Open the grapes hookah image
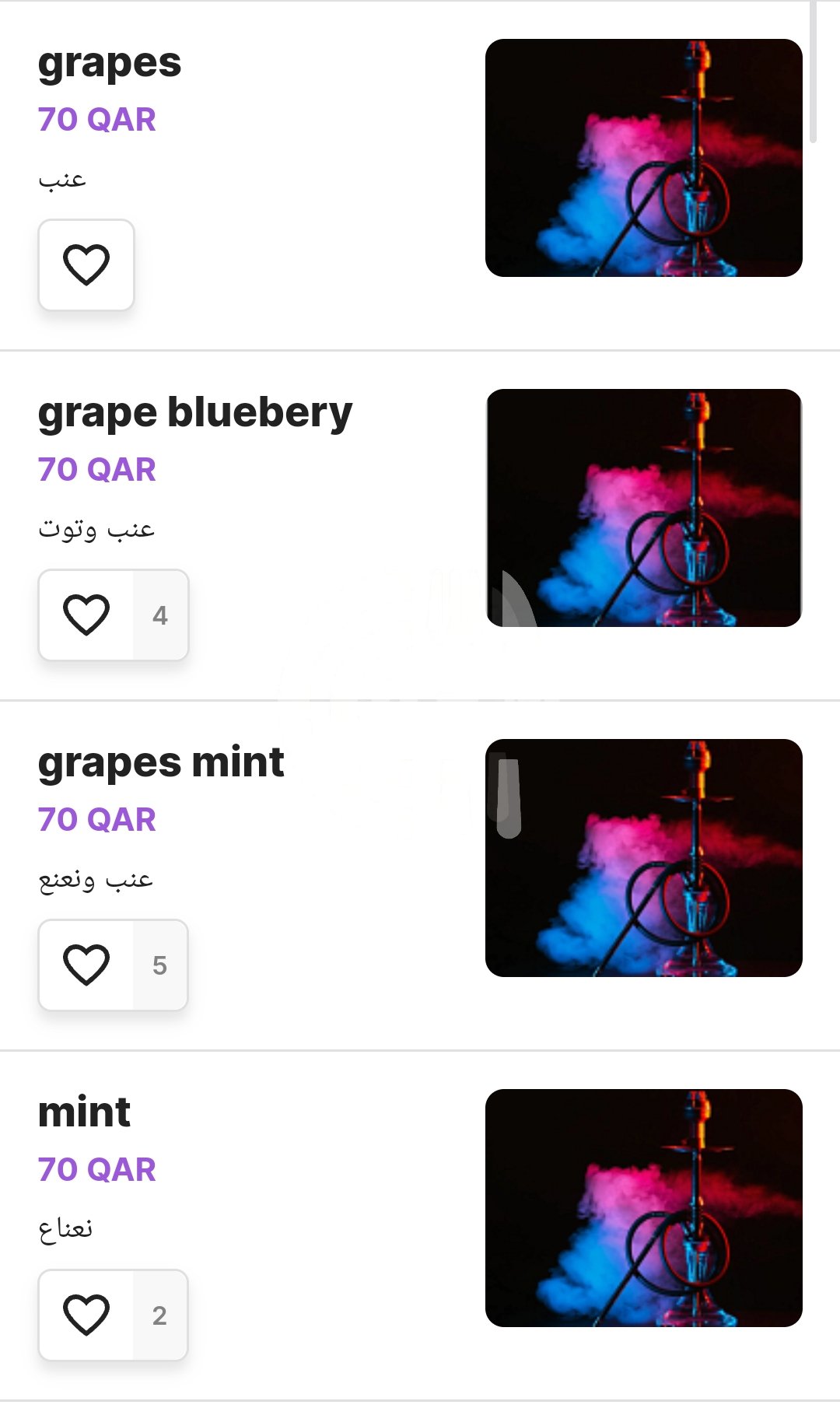840x1408 pixels. click(x=644, y=158)
